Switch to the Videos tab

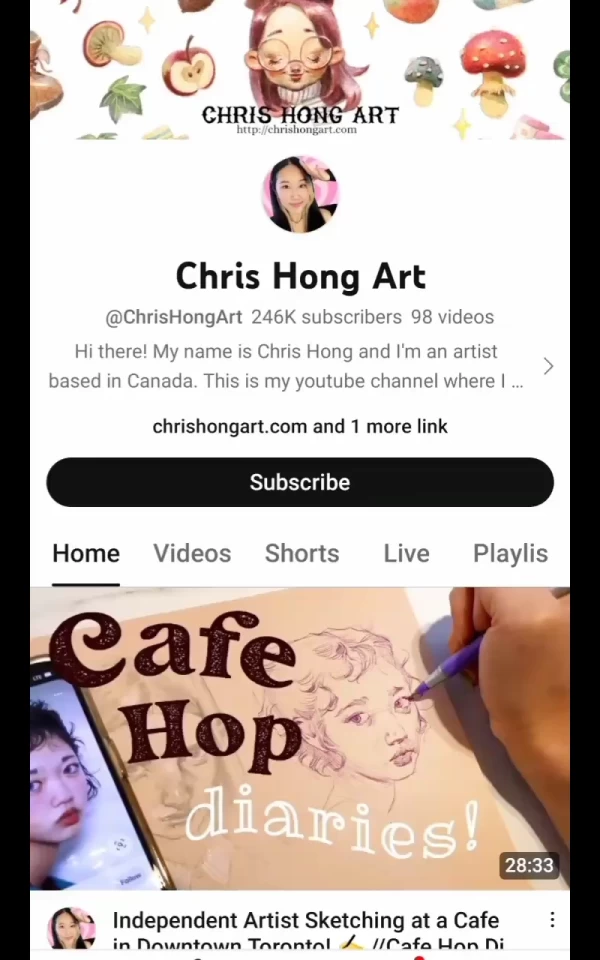[192, 553]
